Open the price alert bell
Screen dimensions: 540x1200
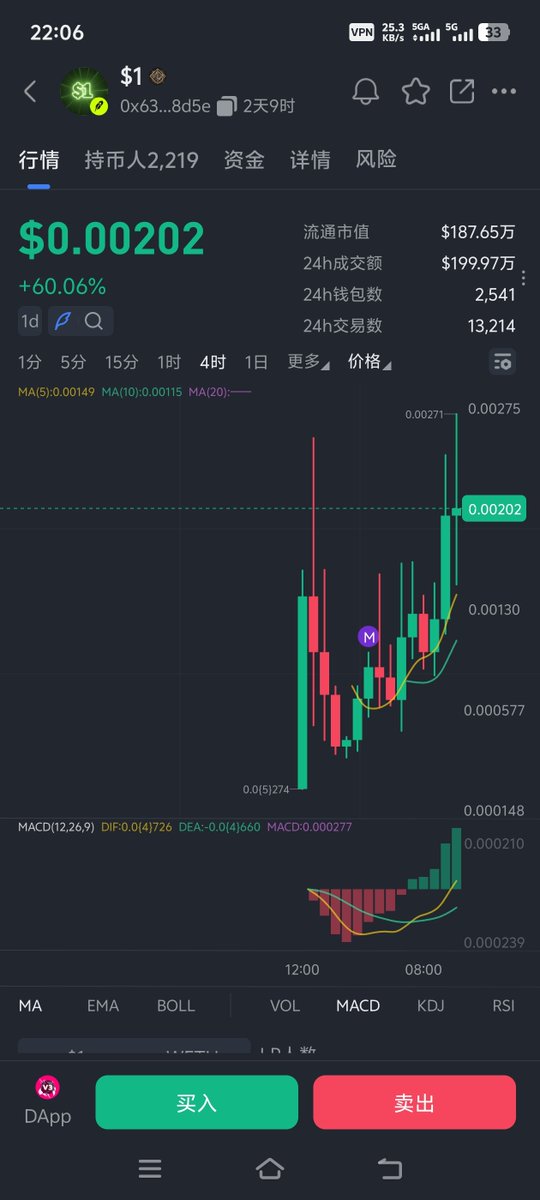coord(366,92)
